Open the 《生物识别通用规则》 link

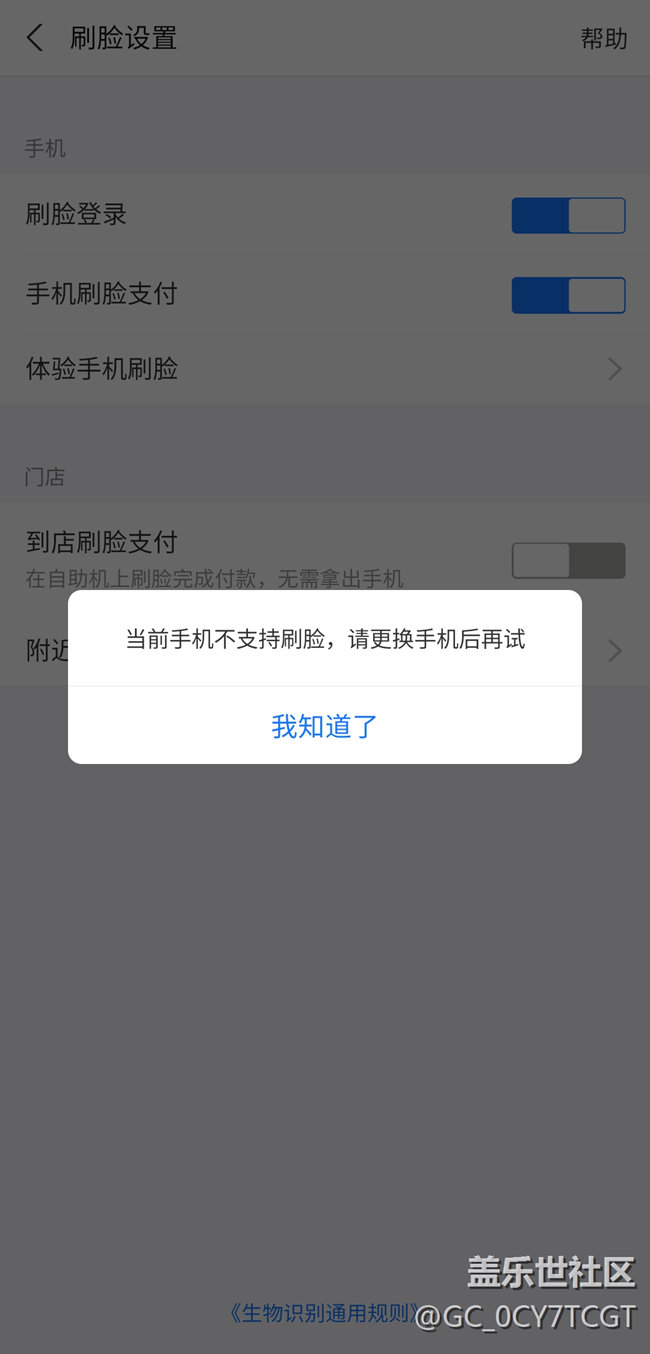[322, 1313]
